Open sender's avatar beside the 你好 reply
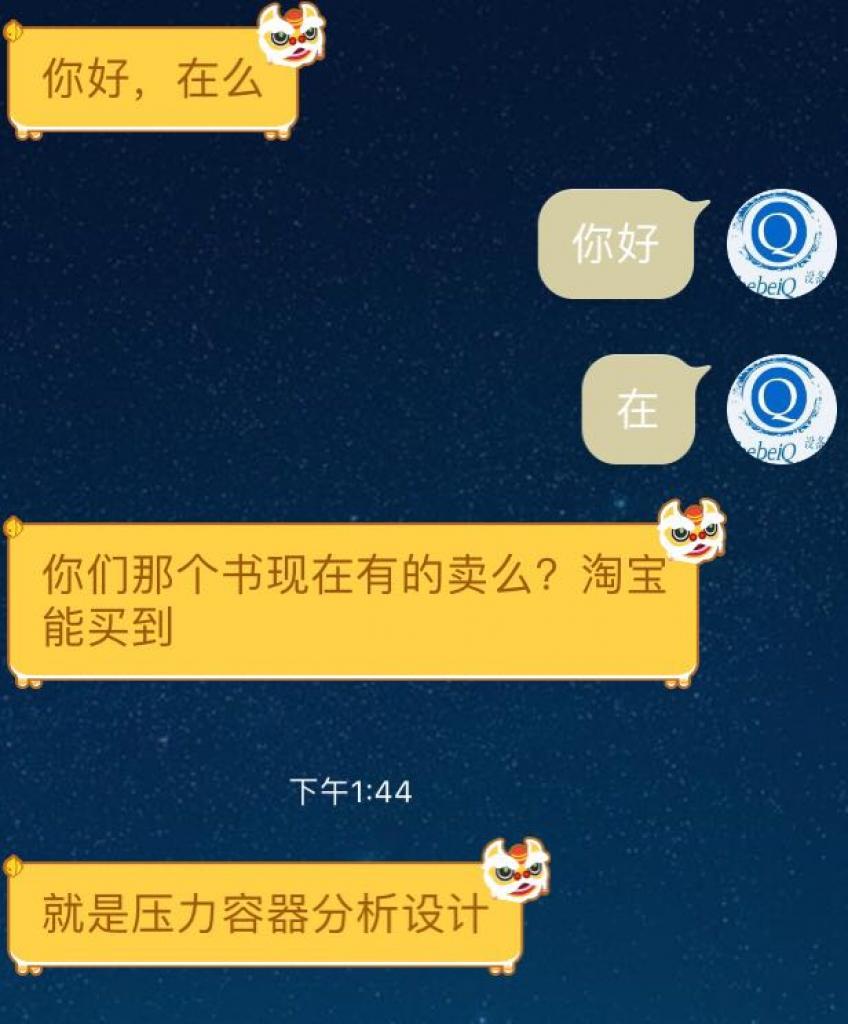 [x=780, y=244]
